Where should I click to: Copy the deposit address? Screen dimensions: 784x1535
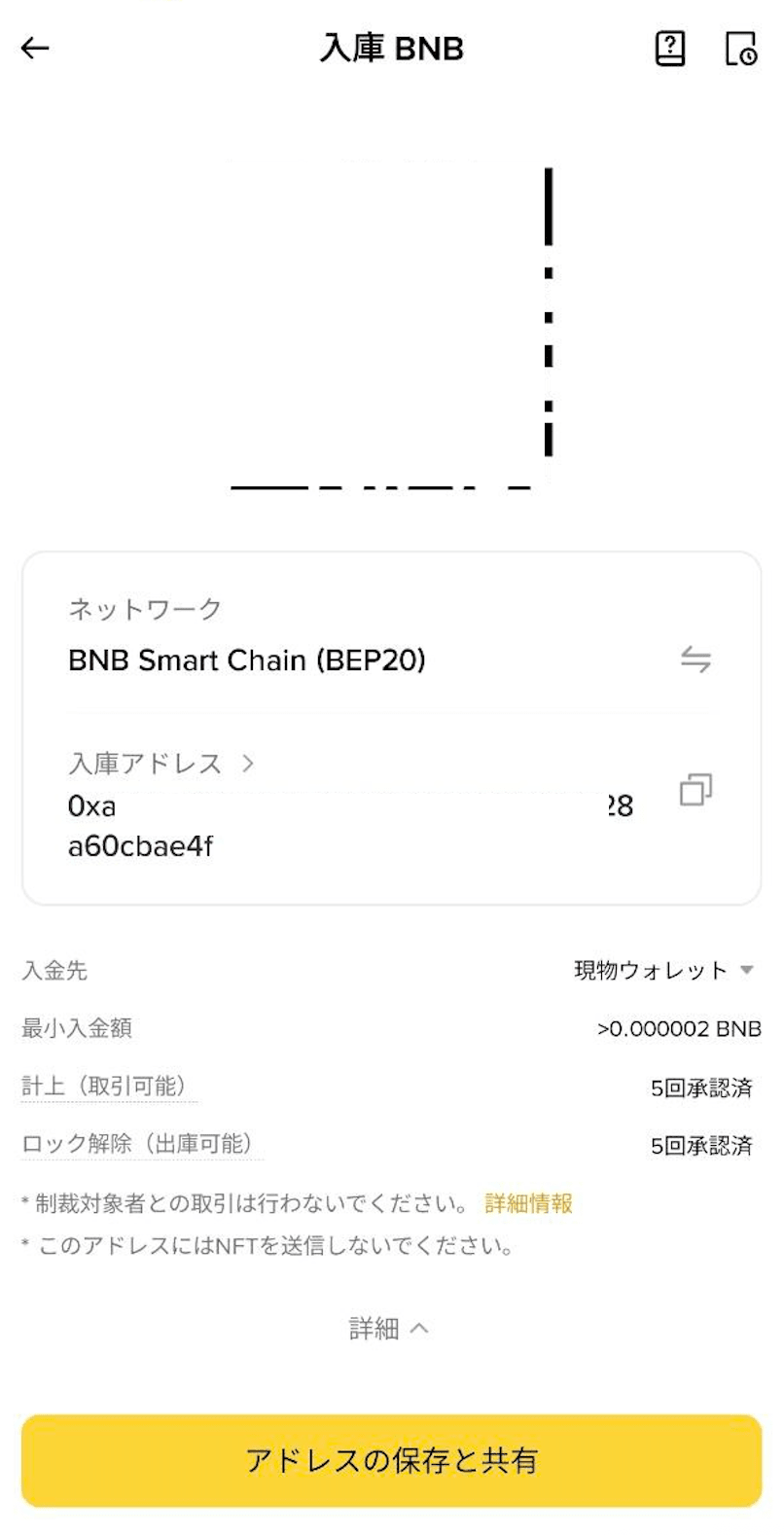[695, 789]
